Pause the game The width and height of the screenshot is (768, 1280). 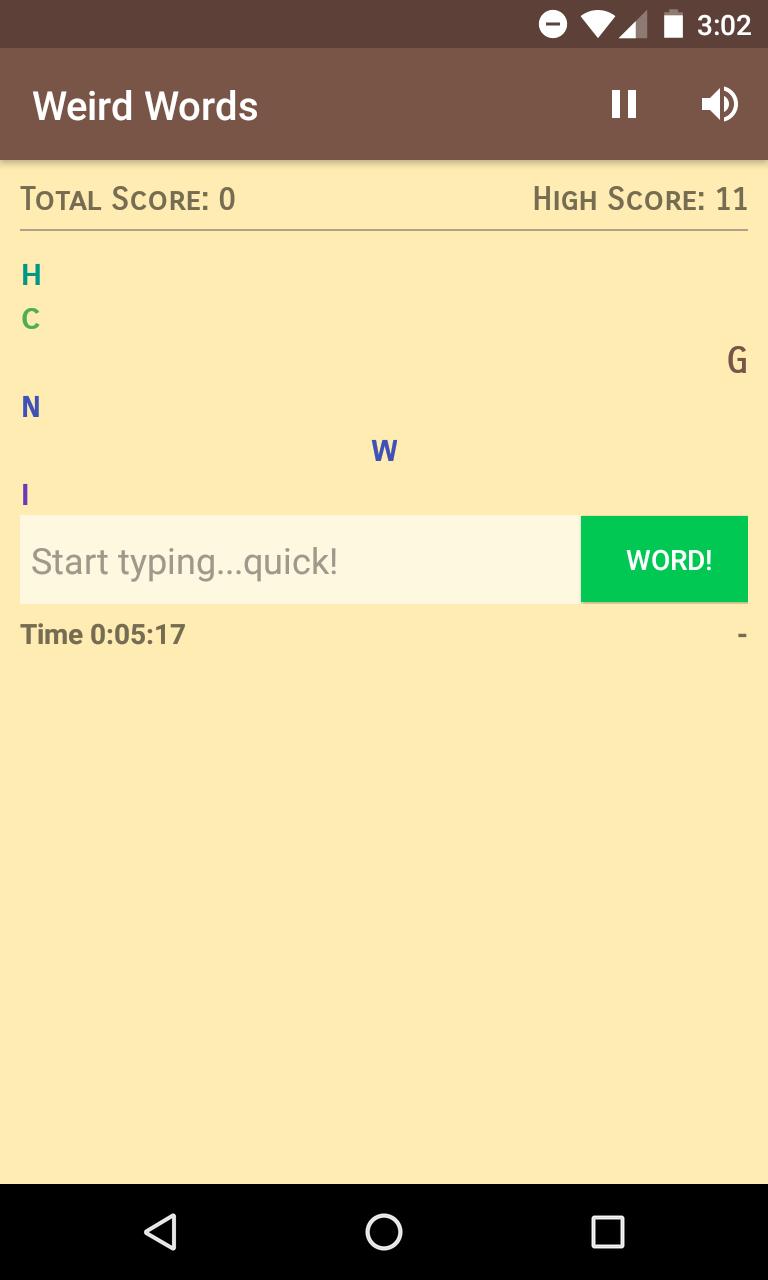(624, 104)
